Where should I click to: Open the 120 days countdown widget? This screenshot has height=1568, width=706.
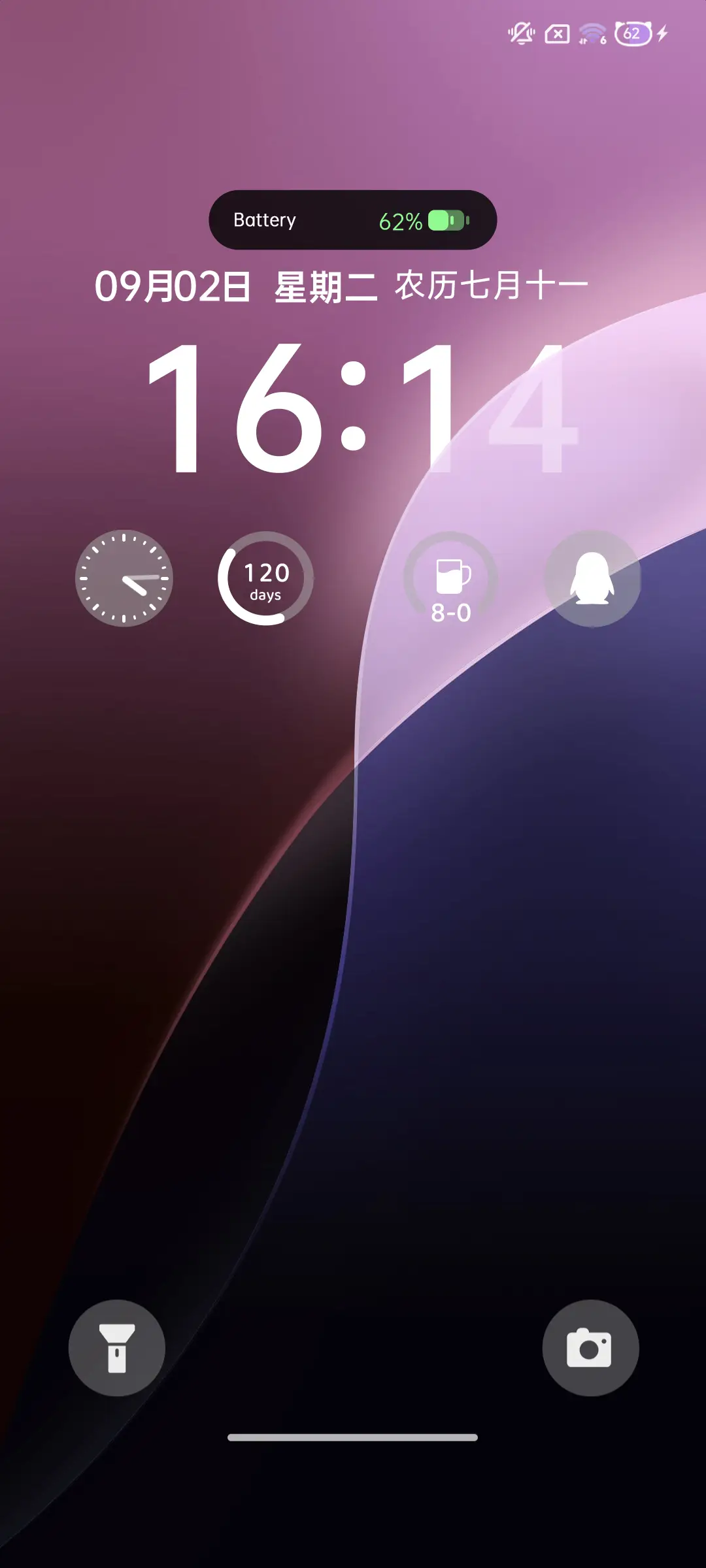click(x=265, y=578)
